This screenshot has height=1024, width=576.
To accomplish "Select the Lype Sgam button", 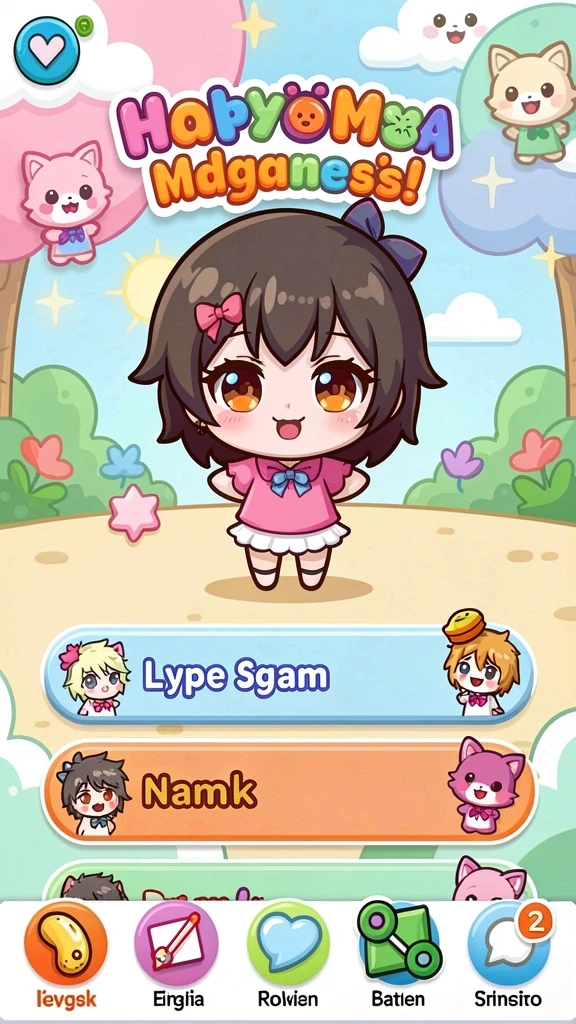I will [289, 675].
